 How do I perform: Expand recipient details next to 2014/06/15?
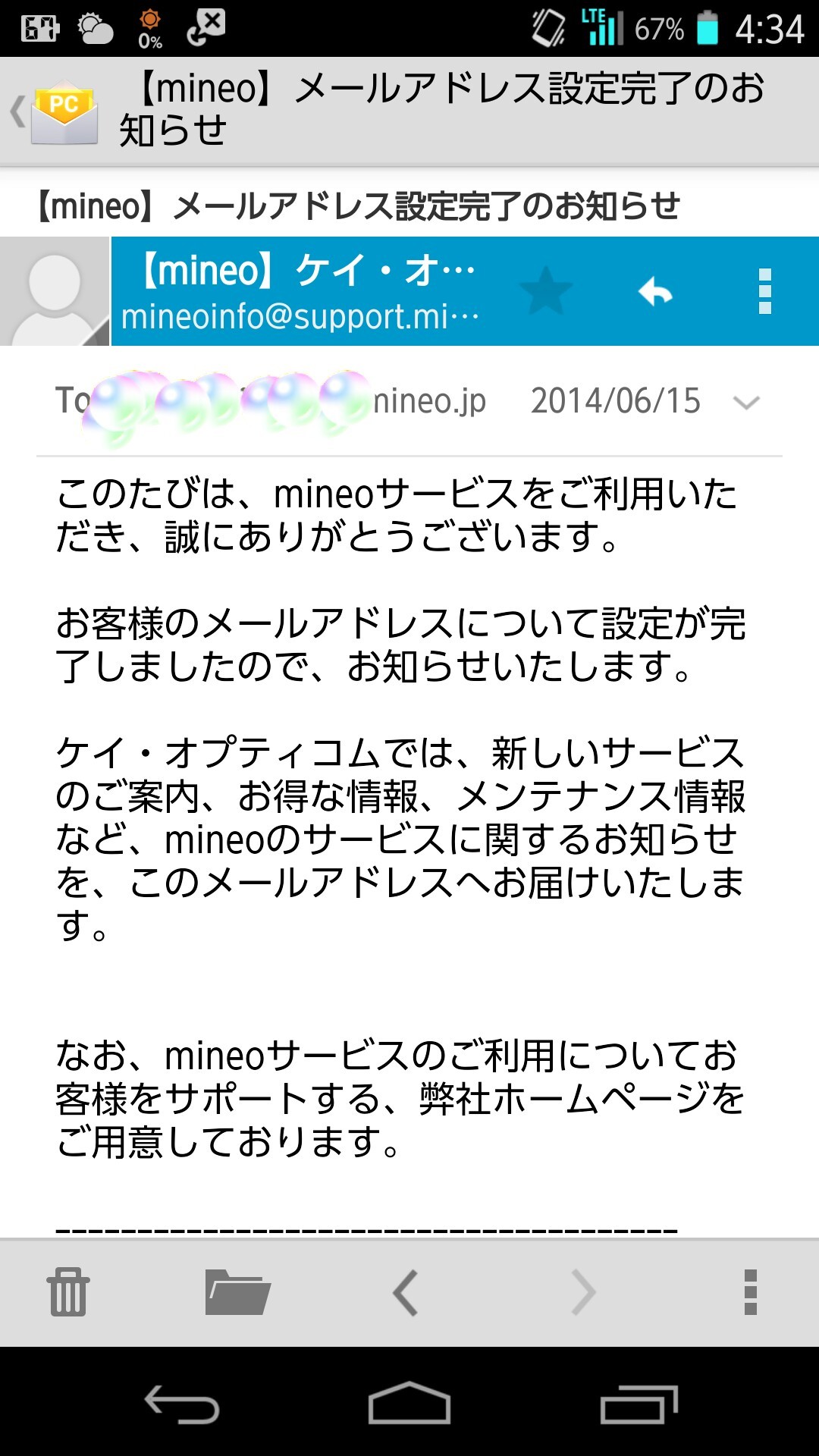[x=746, y=402]
